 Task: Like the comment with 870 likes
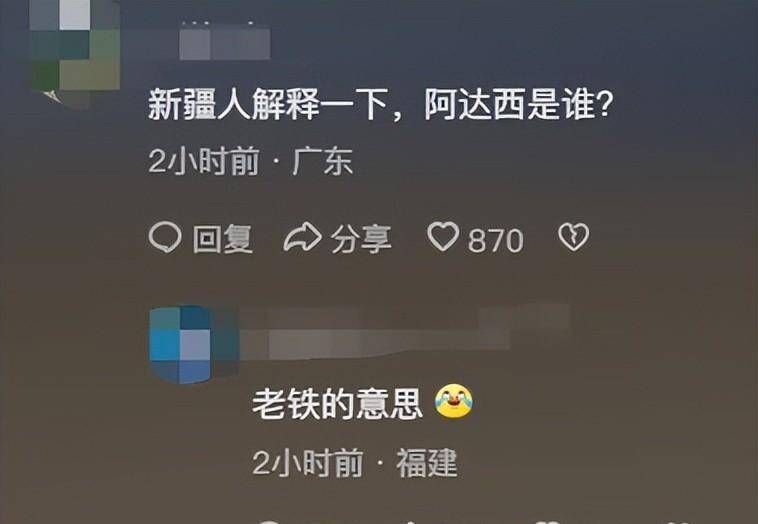point(443,238)
